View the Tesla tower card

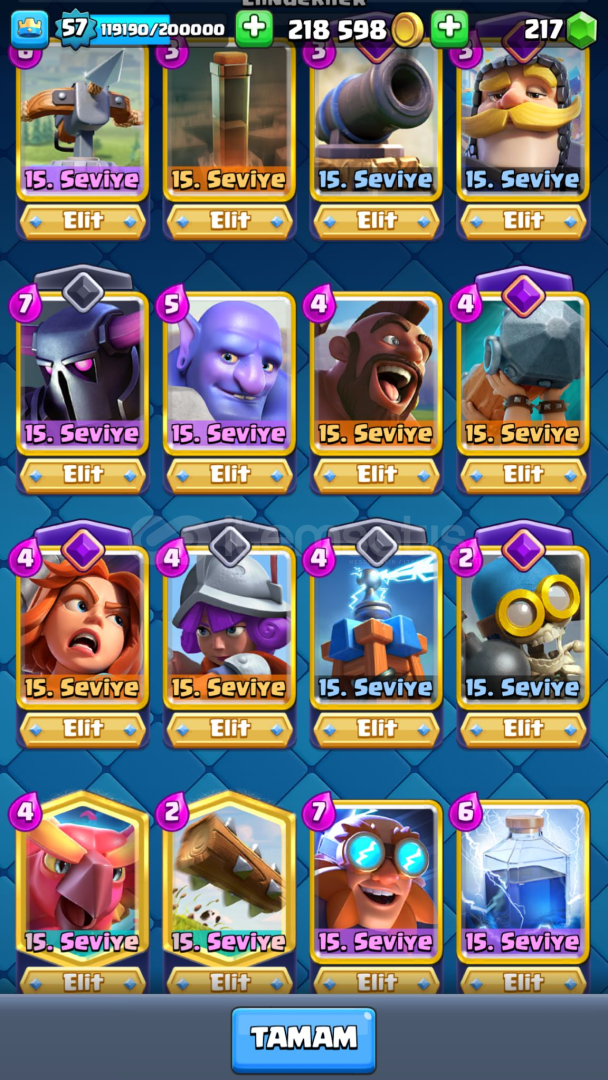376,627
